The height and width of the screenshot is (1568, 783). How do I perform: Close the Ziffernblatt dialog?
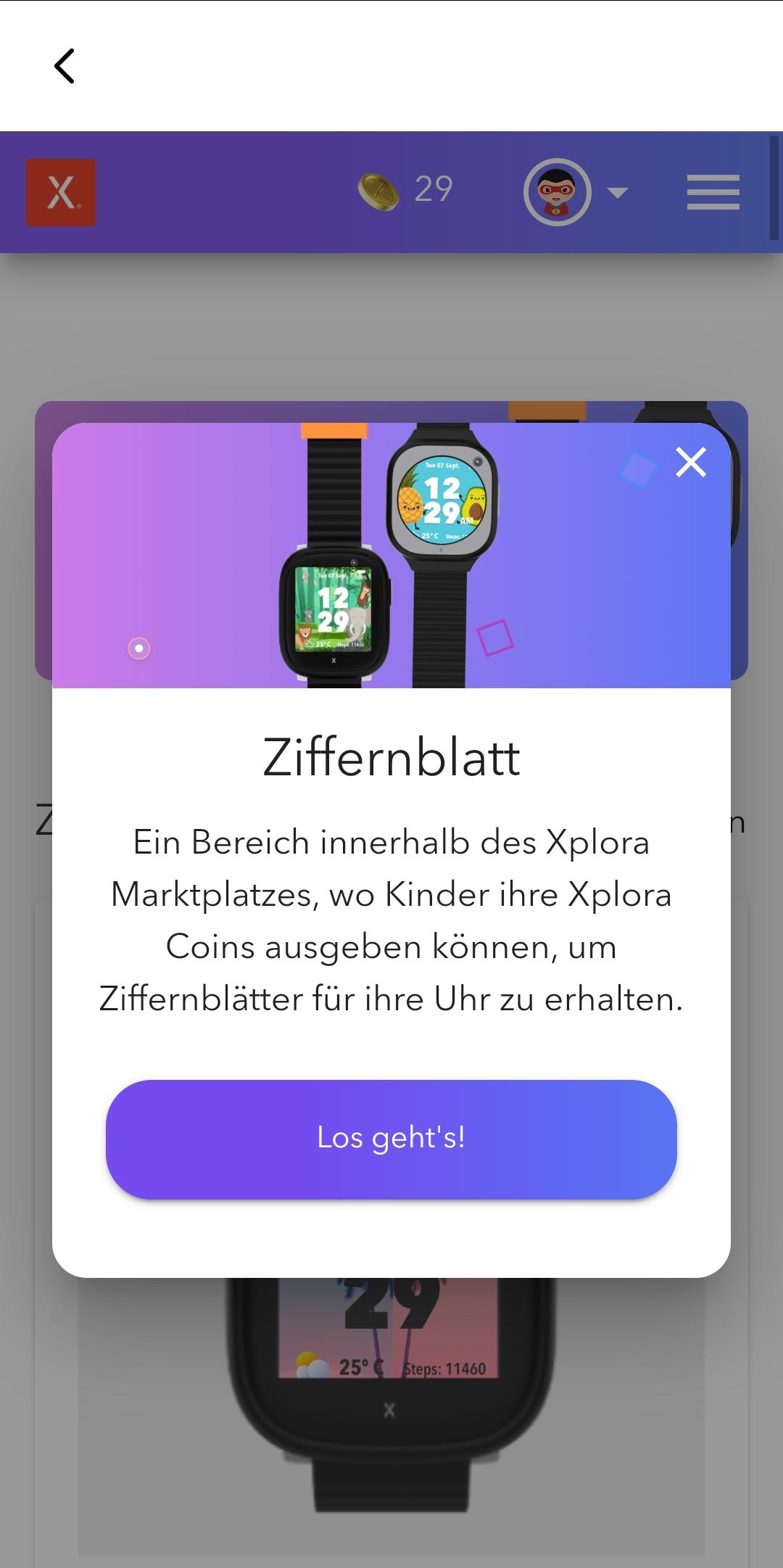click(x=691, y=462)
